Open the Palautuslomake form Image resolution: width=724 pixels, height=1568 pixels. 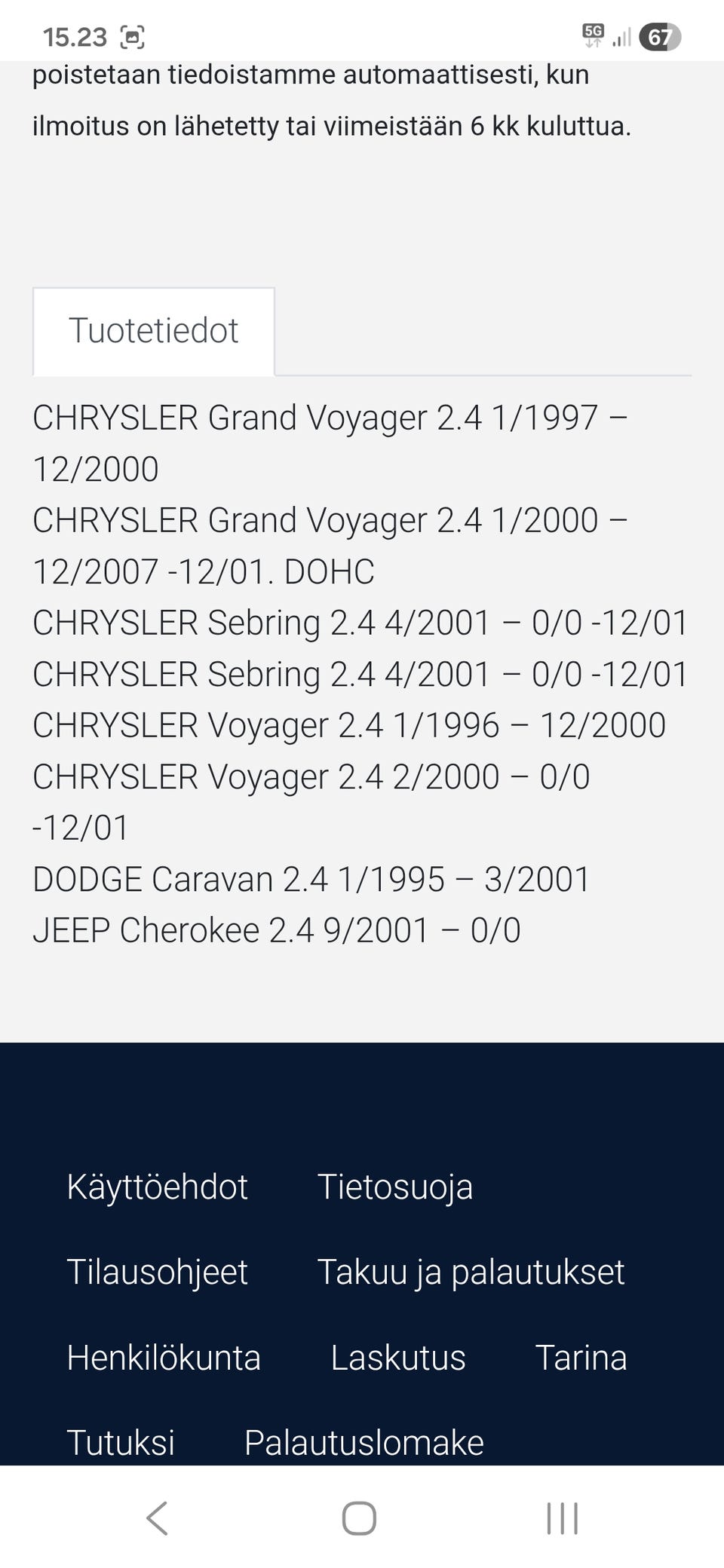[x=364, y=1442]
